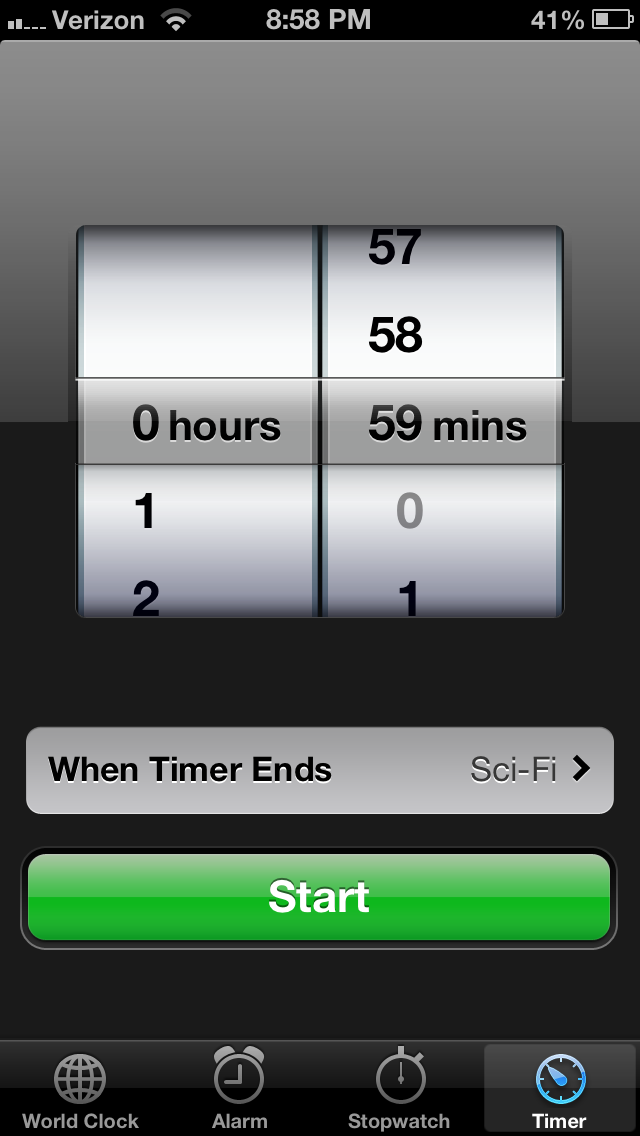Start the timer

click(x=319, y=896)
